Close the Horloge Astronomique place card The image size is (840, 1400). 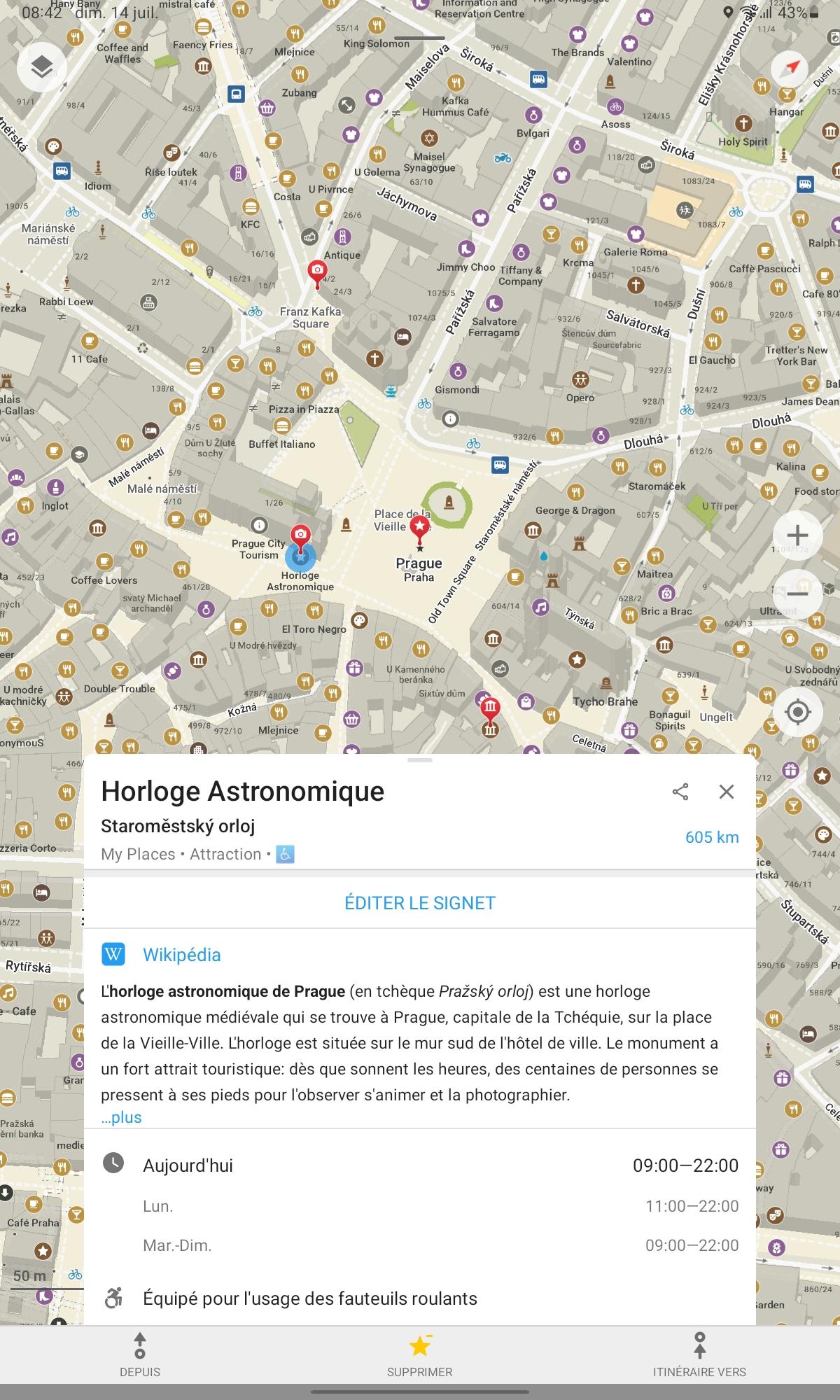click(727, 792)
